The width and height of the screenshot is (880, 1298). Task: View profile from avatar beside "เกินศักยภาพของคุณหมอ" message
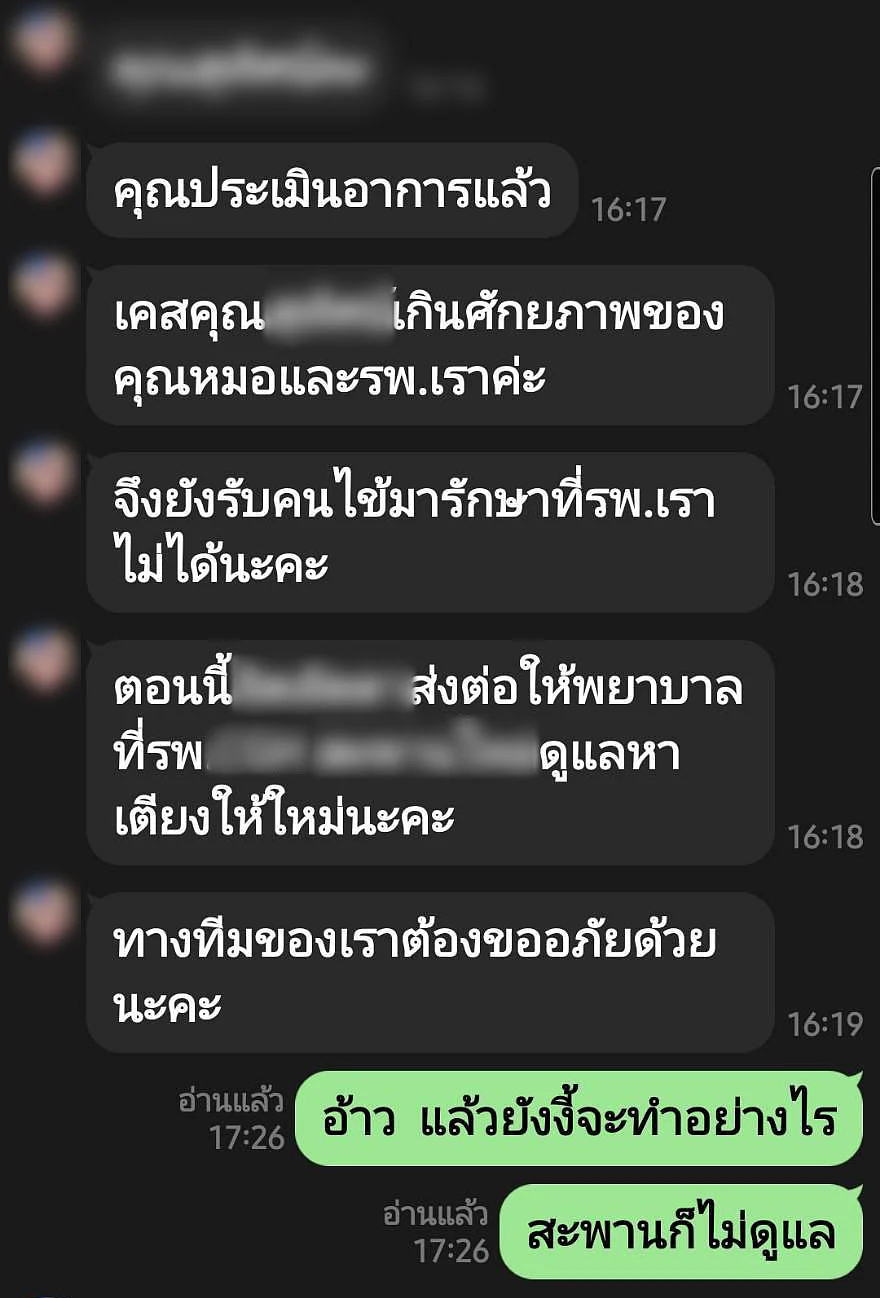(43, 287)
